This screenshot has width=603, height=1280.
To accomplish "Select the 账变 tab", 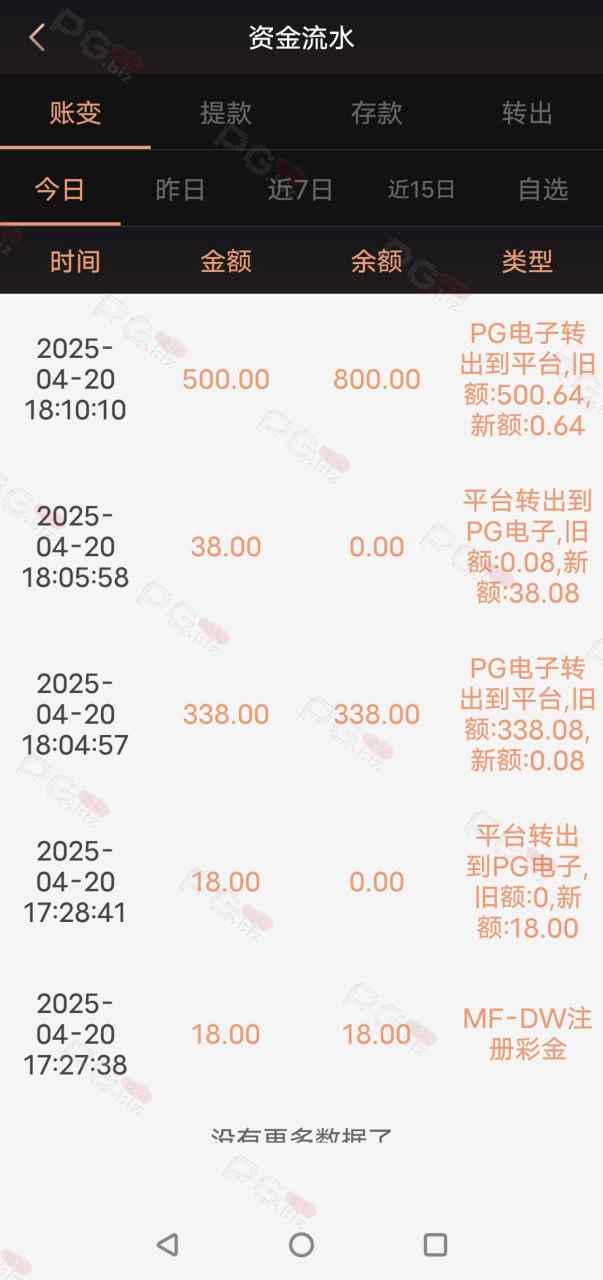I will click(x=75, y=113).
